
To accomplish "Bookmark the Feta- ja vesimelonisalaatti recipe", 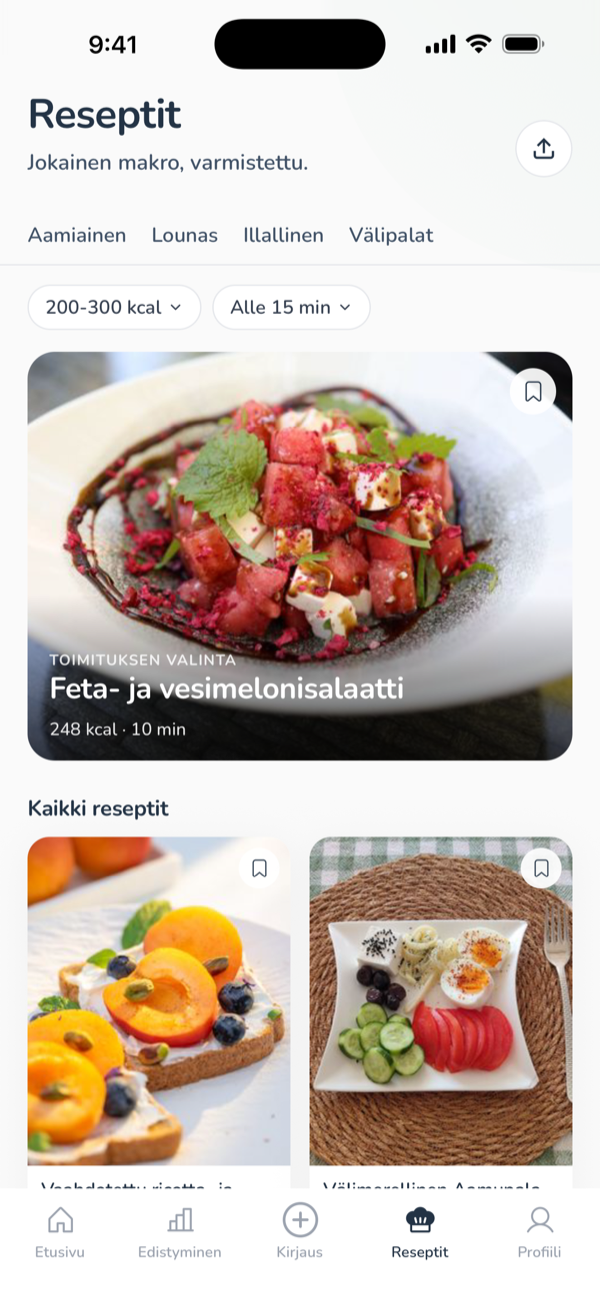I will click(533, 391).
